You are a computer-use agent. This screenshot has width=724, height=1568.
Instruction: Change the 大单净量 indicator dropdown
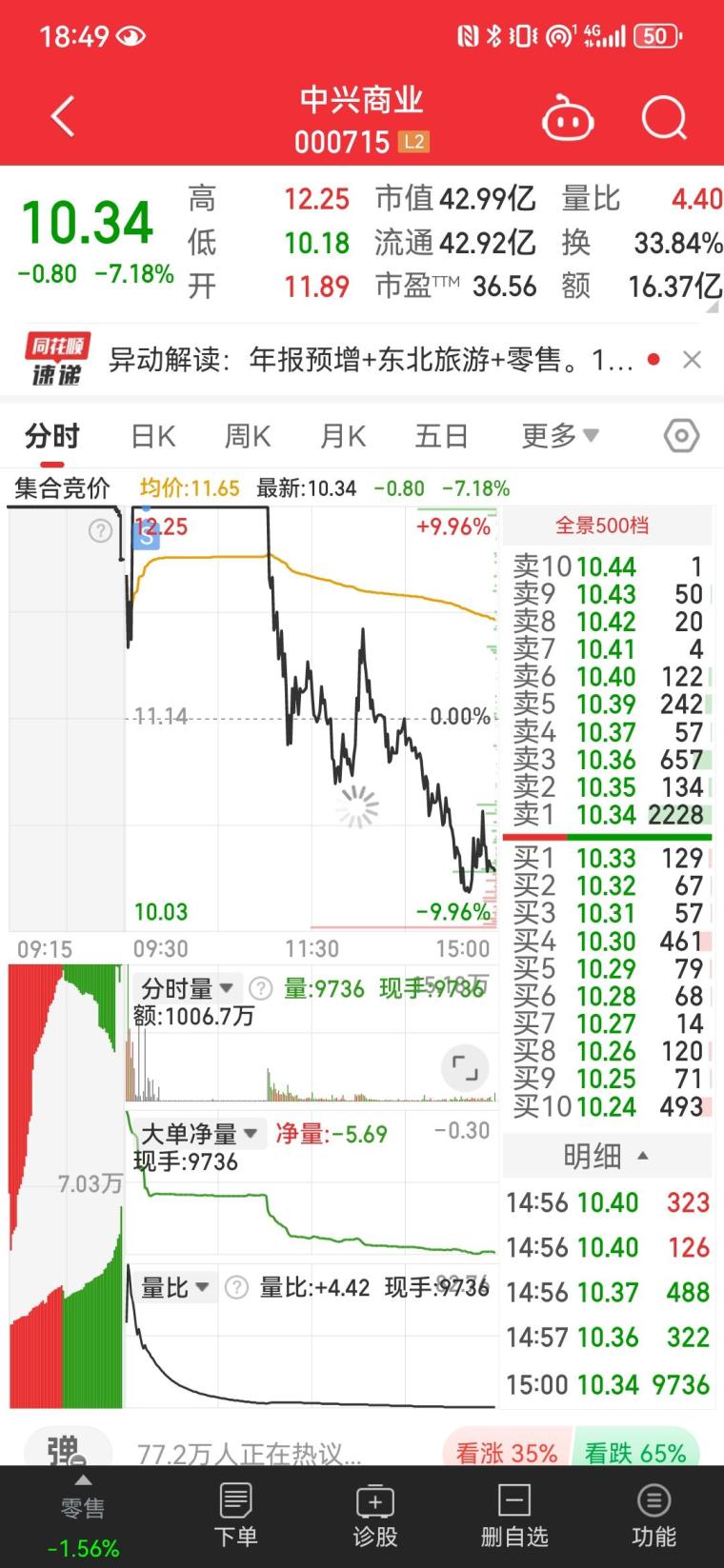click(x=199, y=1134)
